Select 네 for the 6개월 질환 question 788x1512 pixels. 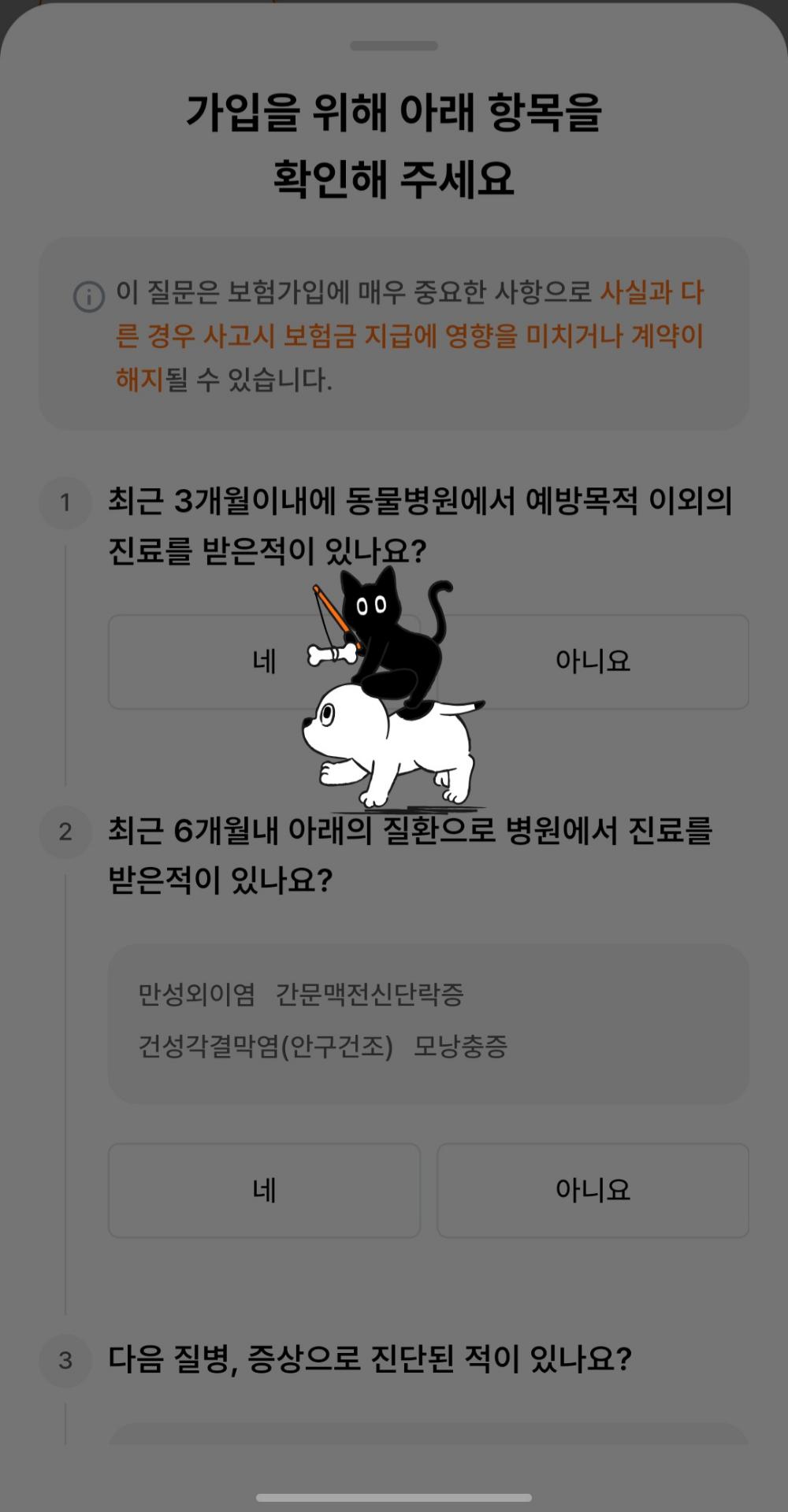(264, 1190)
